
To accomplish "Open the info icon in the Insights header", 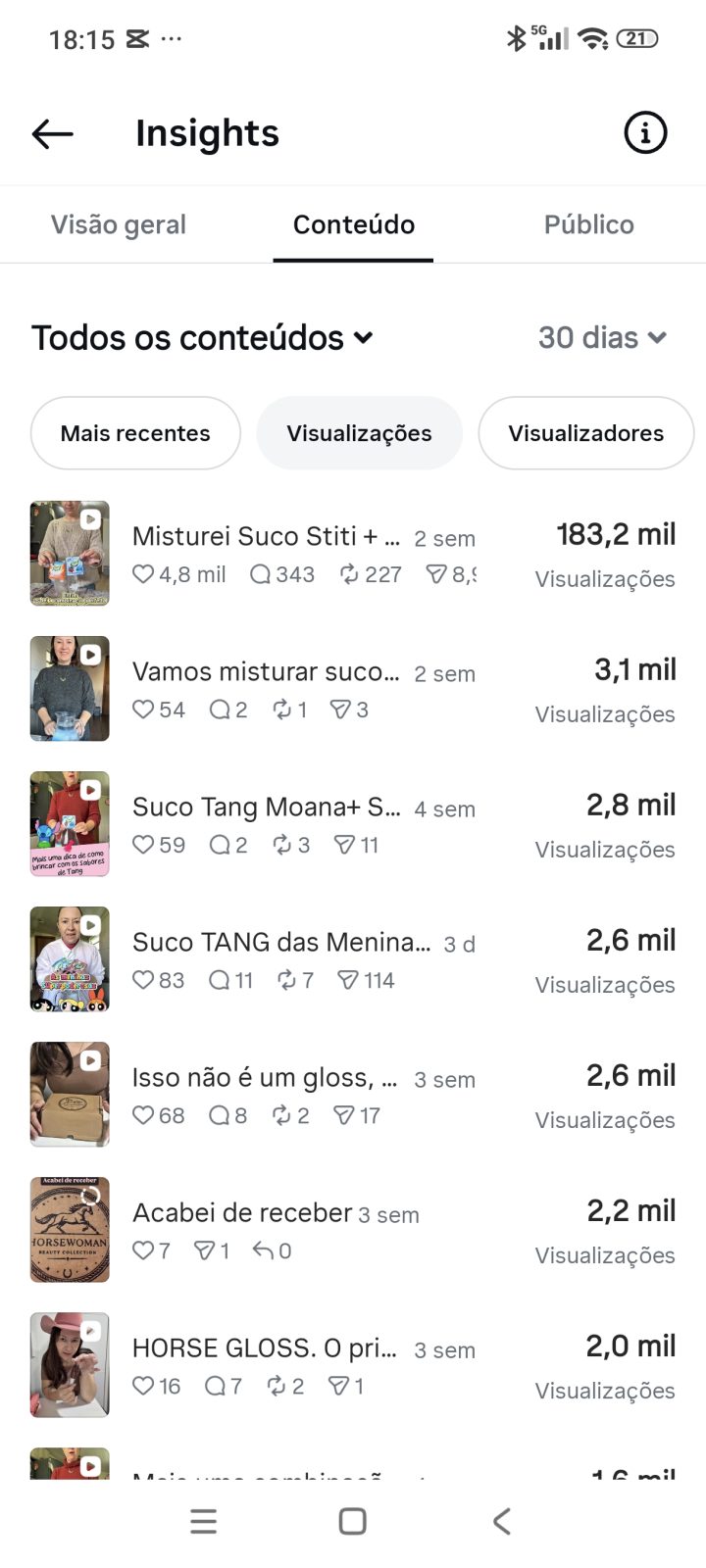I will 645,132.
